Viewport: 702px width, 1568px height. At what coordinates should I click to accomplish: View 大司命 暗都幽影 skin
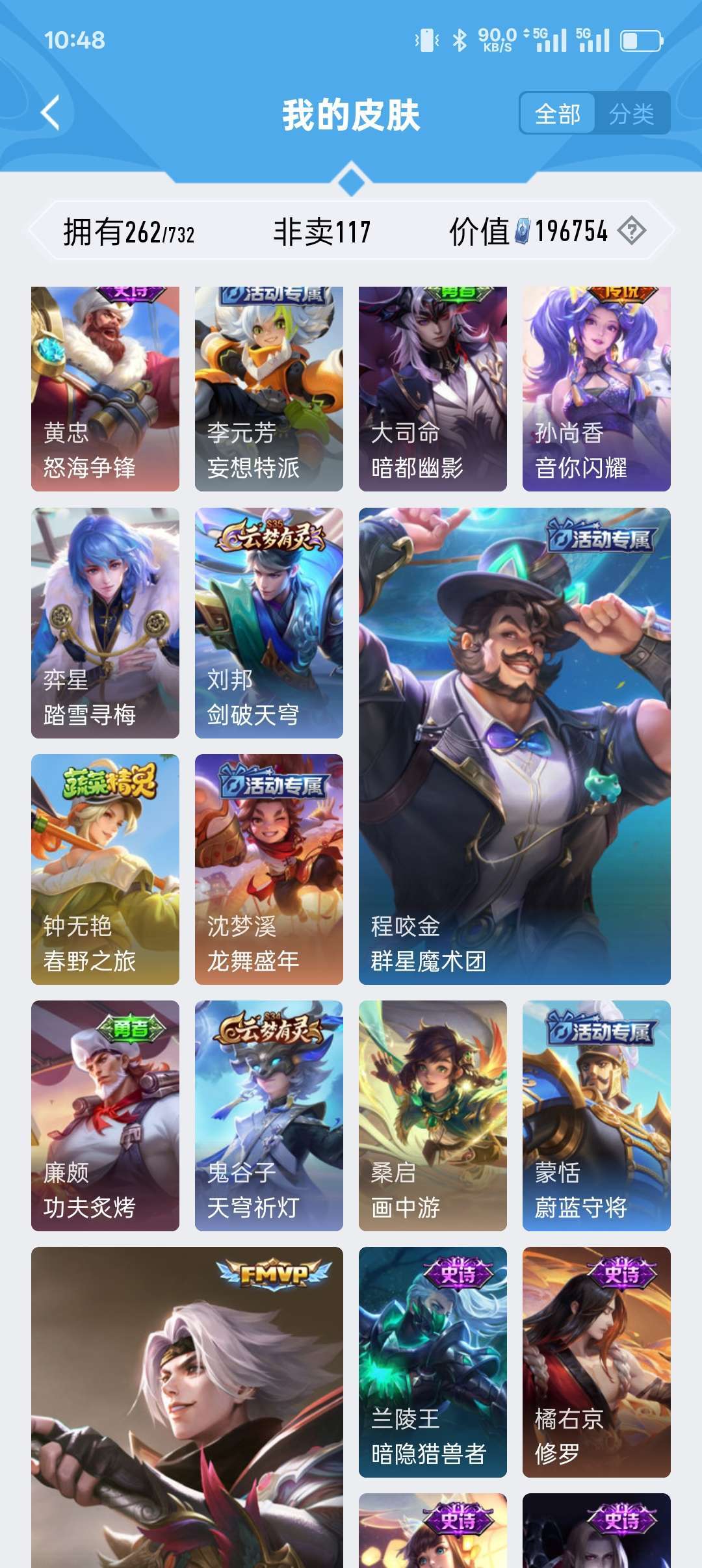pos(433,389)
